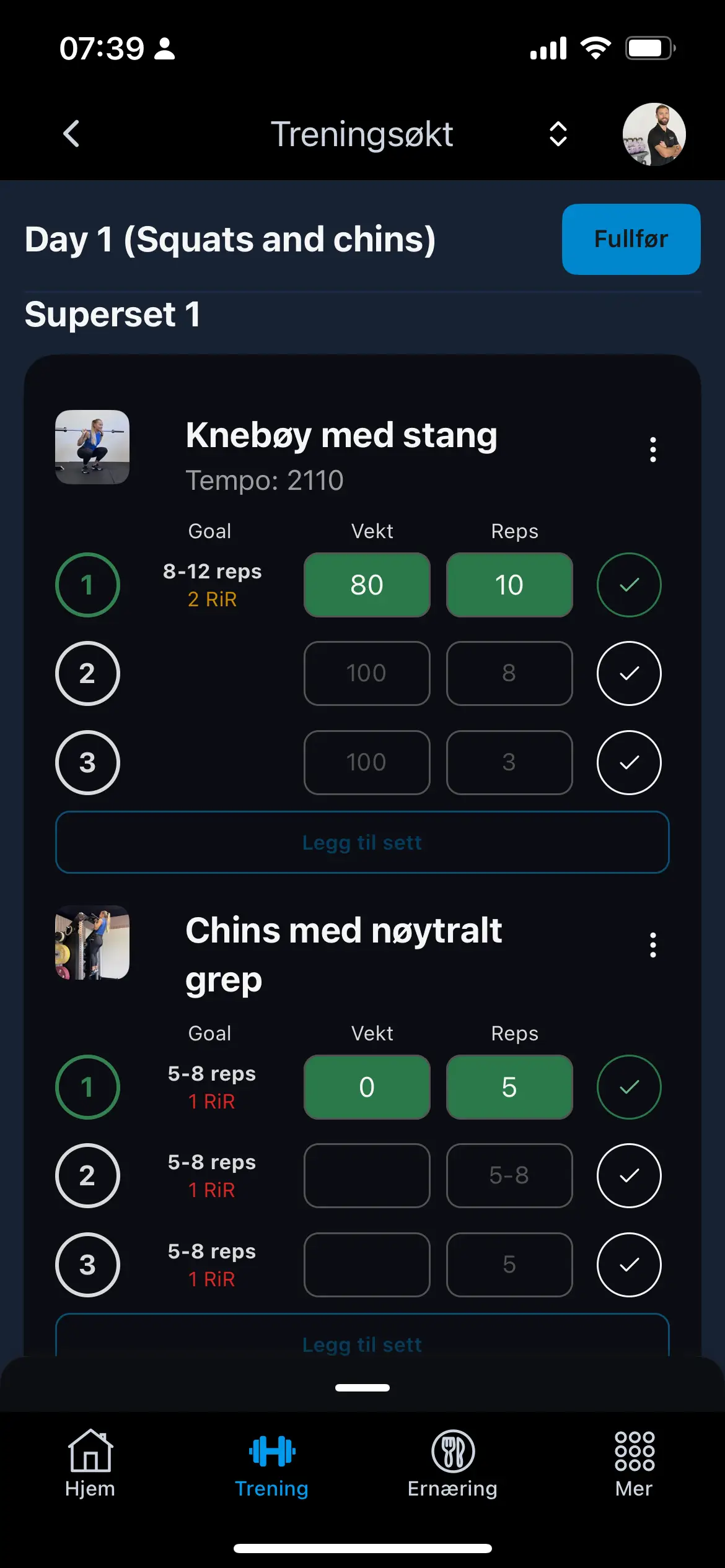This screenshot has width=725, height=1568.
Task: Enter reps for squat set 3
Action: tap(509, 762)
